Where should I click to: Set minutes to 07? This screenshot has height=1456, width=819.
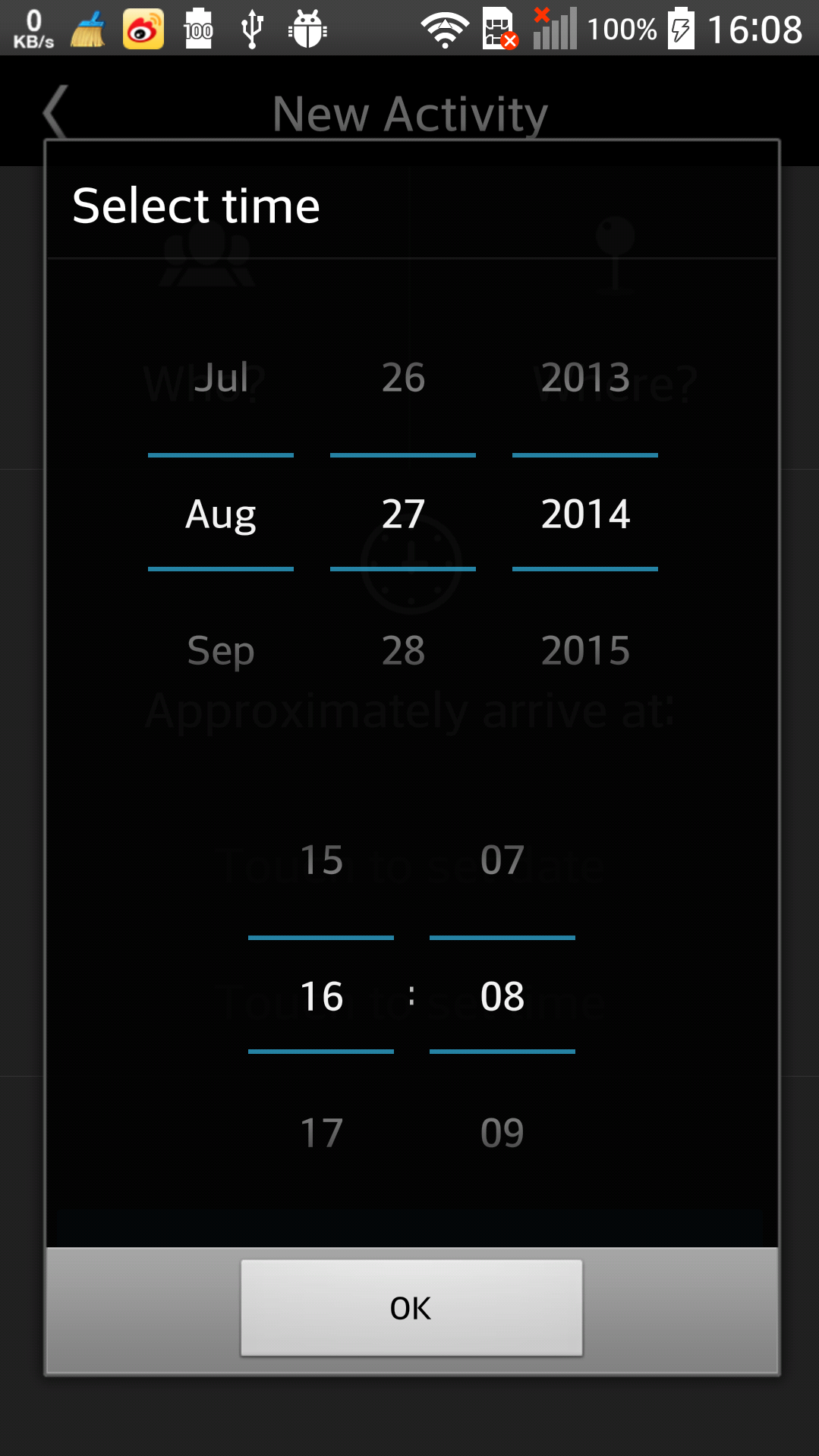tap(502, 860)
